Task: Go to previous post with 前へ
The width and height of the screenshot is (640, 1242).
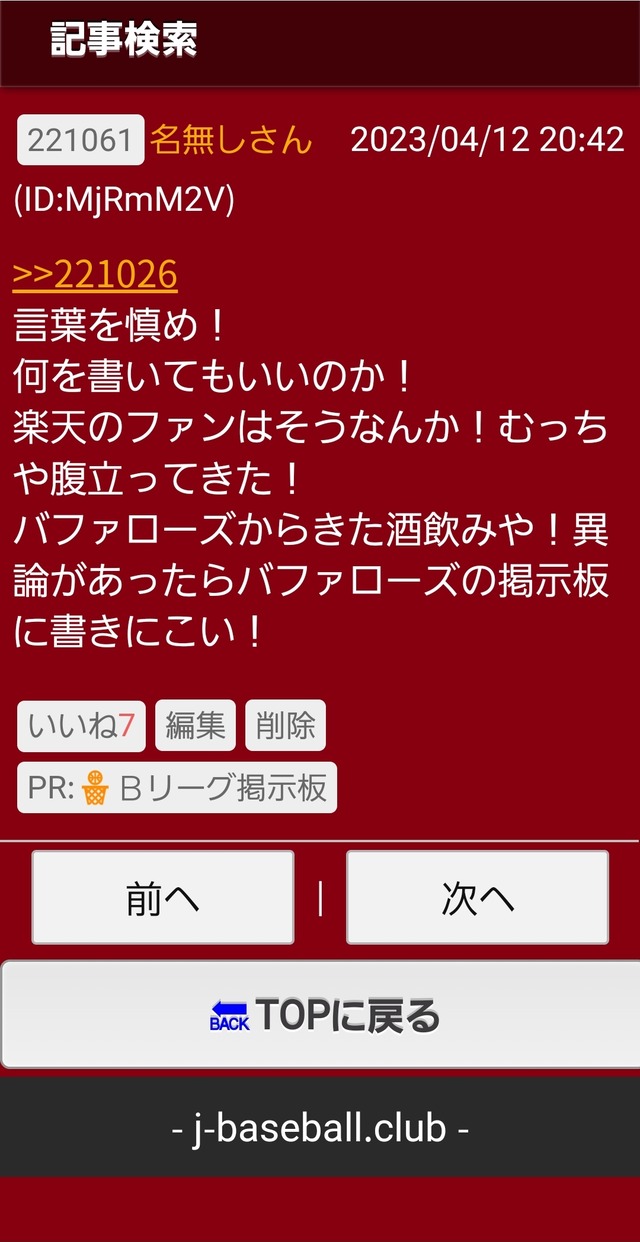Action: pyautogui.click(x=163, y=898)
